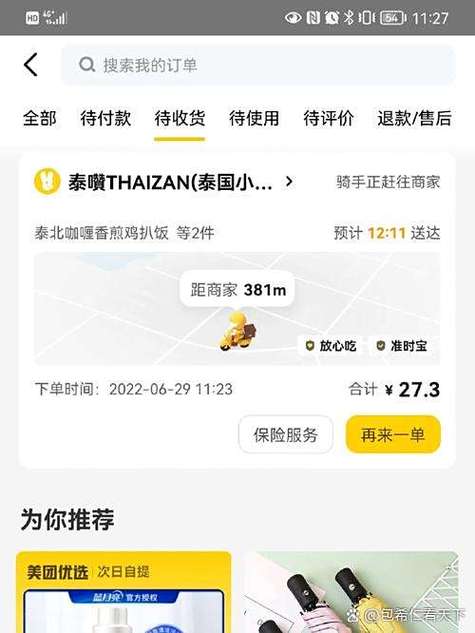Open the rider map showing 距商家 381m
This screenshot has height=633, width=475.
pyautogui.click(x=237, y=309)
